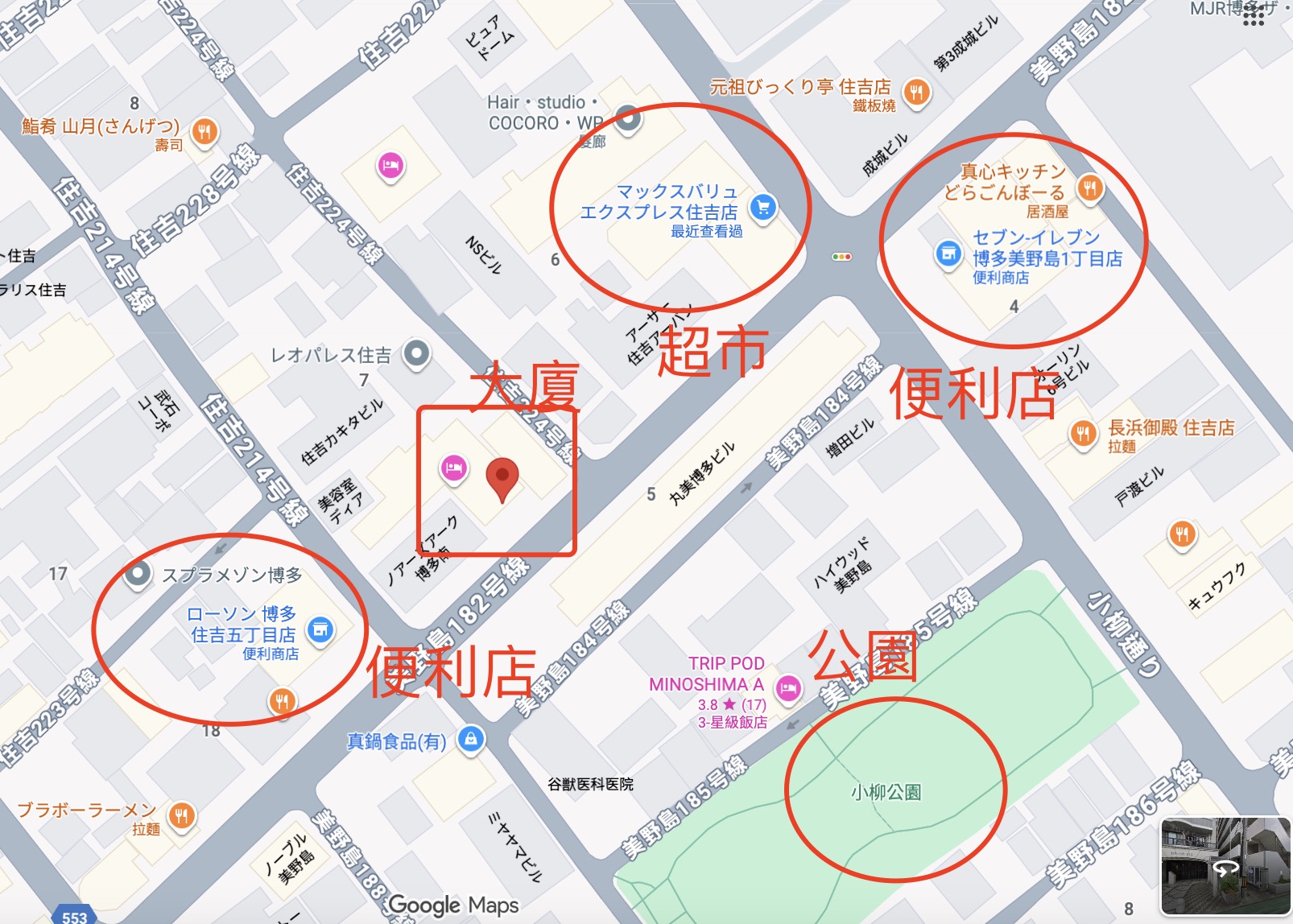Open the スプラメゾン博多 place marker
This screenshot has height=924, width=1293.
point(138,575)
